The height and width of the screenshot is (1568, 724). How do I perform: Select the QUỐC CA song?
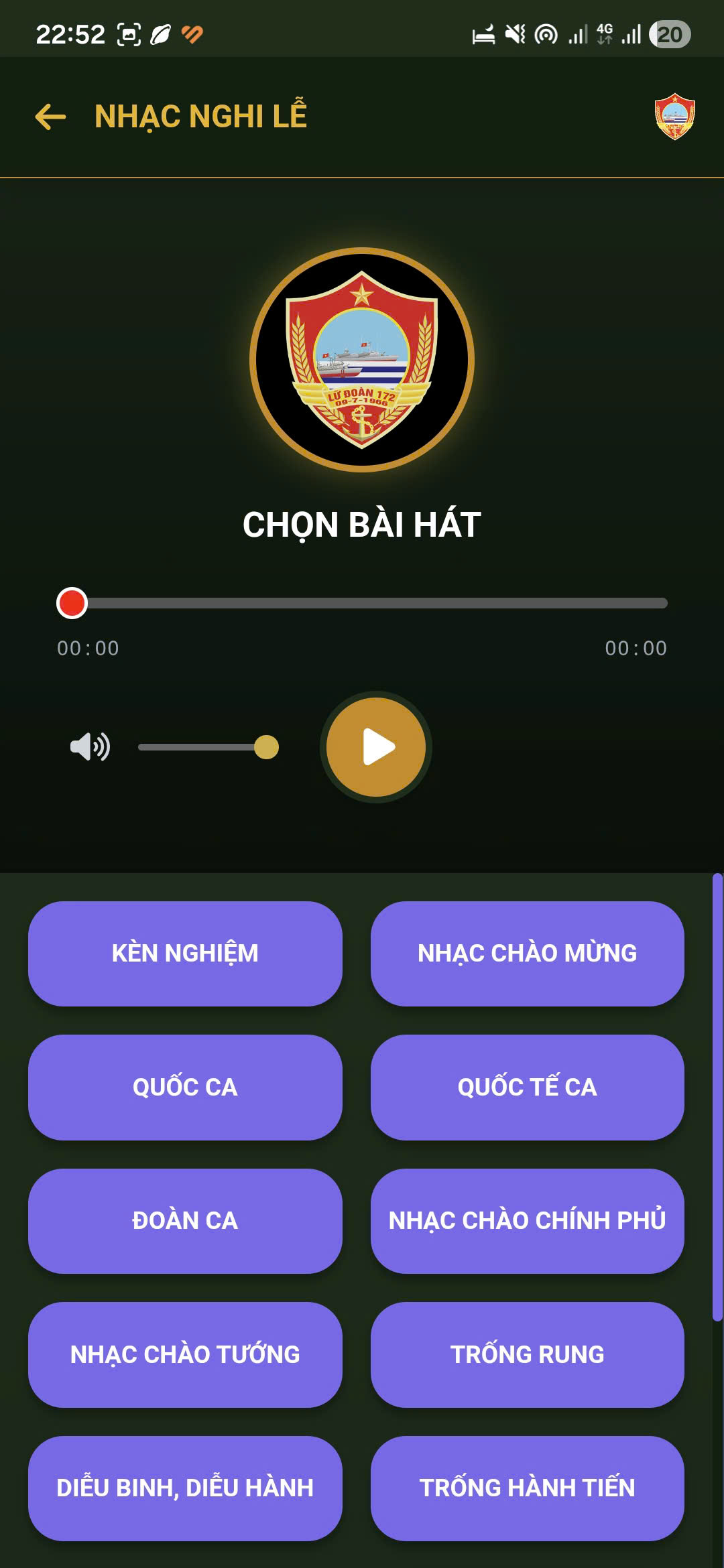pos(186,1086)
